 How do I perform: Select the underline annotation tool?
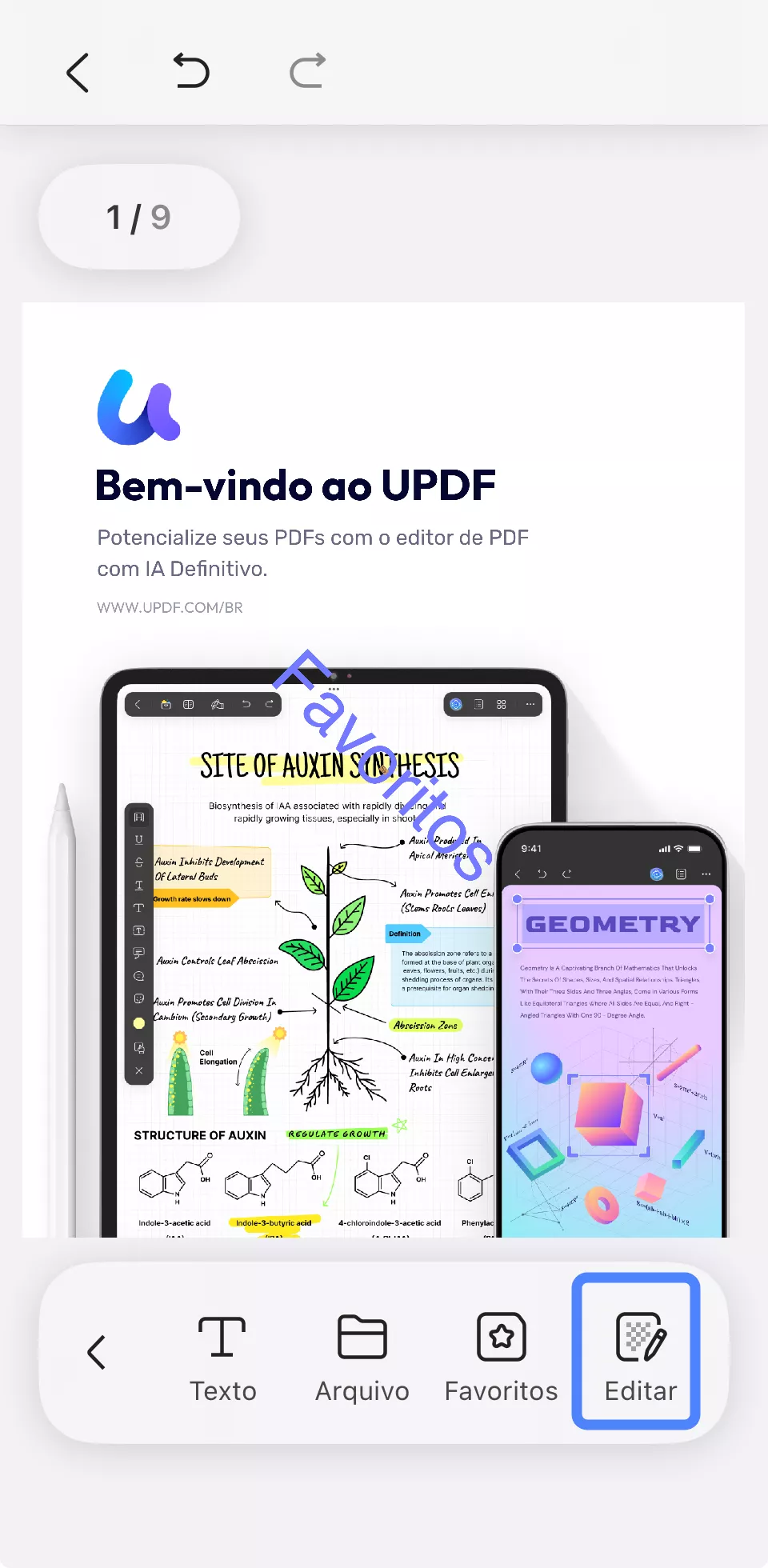[x=138, y=838]
